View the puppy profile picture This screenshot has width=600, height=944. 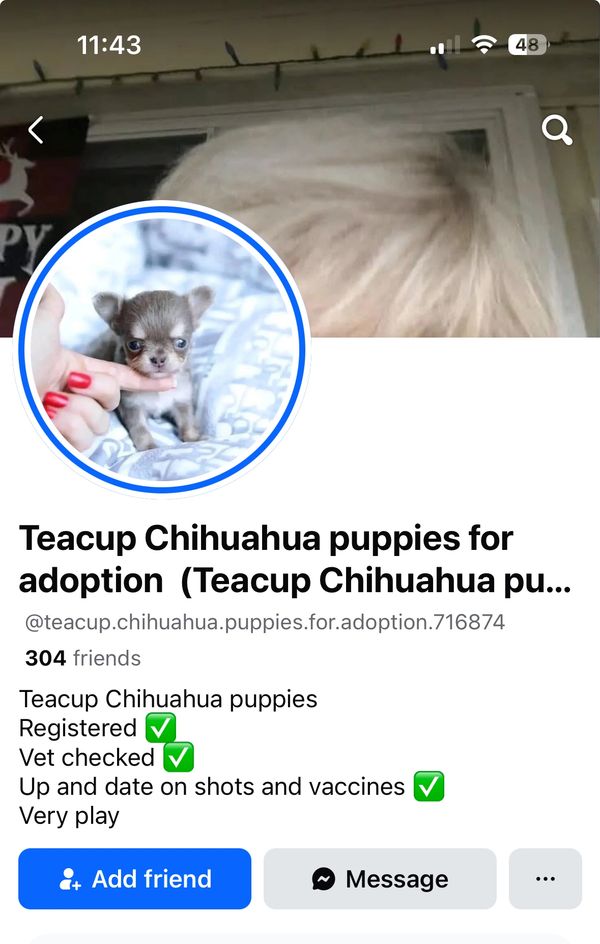point(162,348)
